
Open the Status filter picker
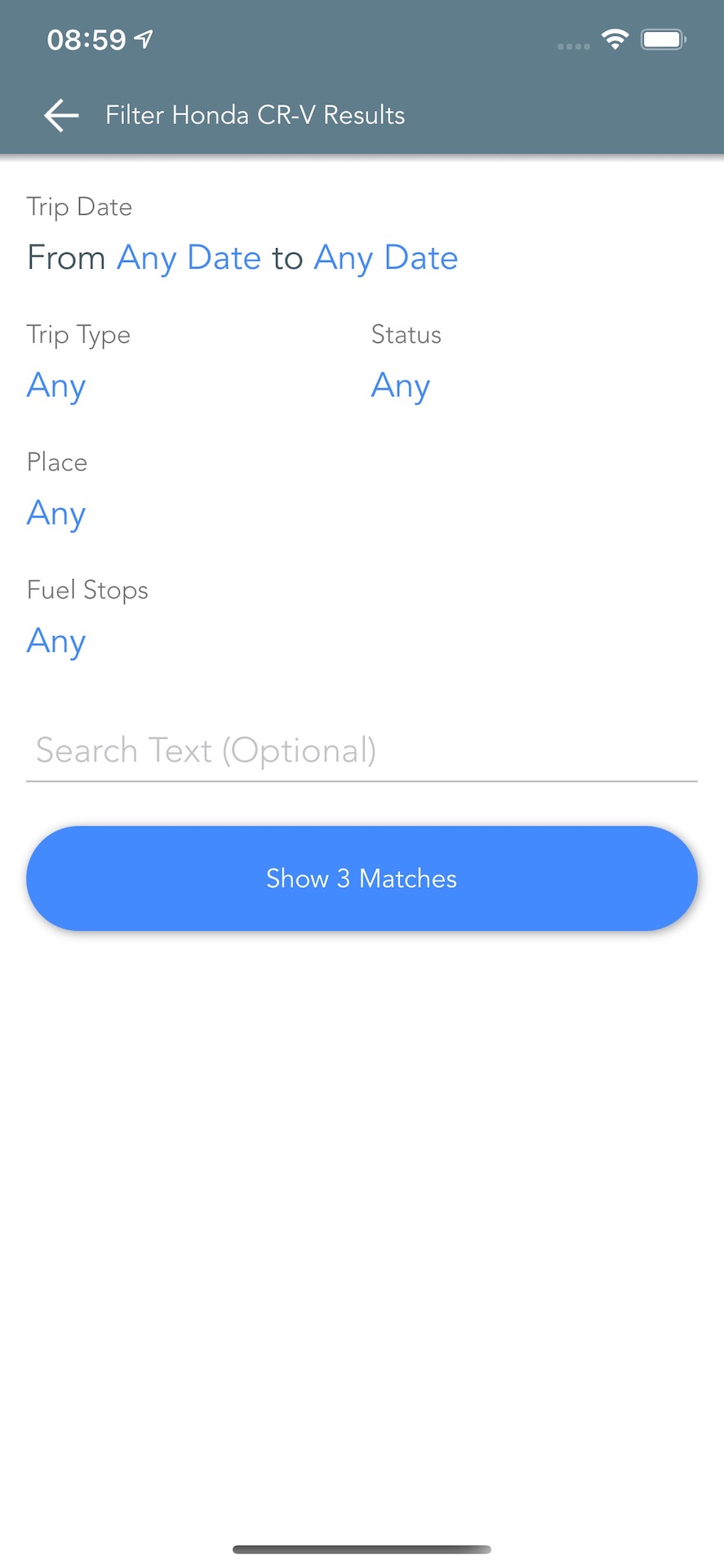click(401, 386)
